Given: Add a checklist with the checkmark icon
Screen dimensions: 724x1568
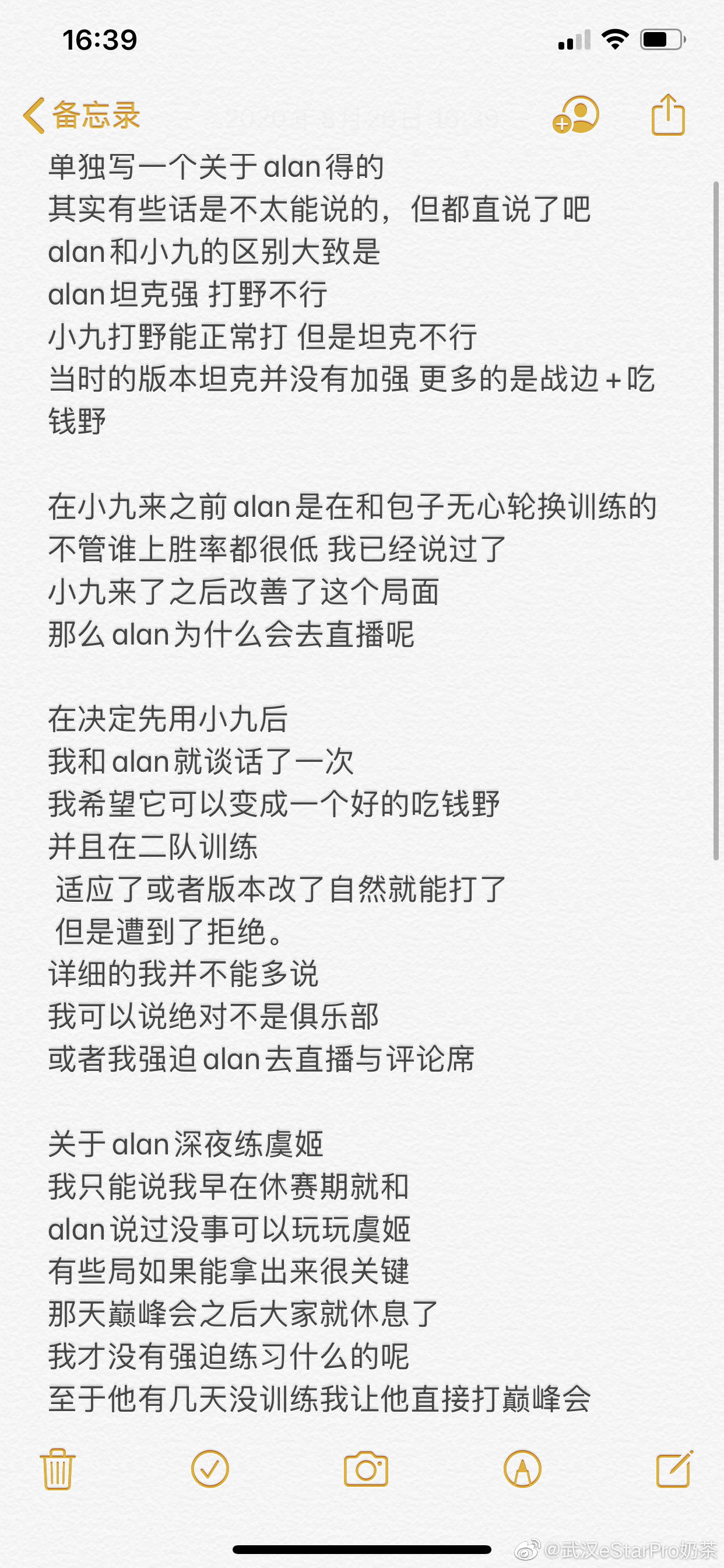Looking at the screenshot, I should click(x=210, y=1469).
